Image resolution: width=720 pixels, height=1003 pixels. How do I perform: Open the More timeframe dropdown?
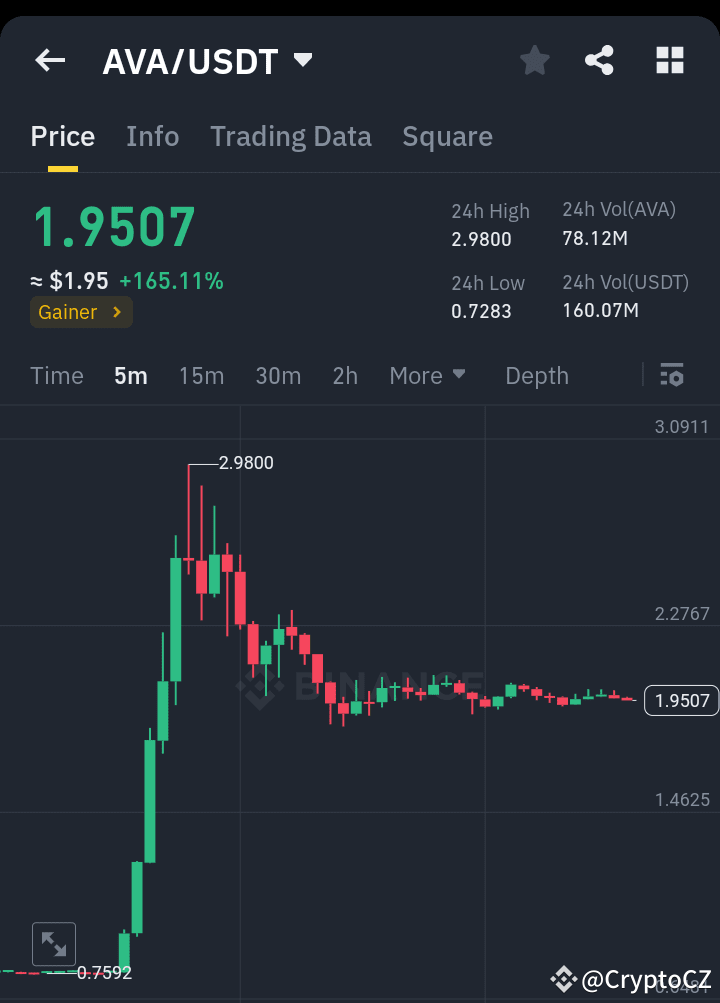428,376
